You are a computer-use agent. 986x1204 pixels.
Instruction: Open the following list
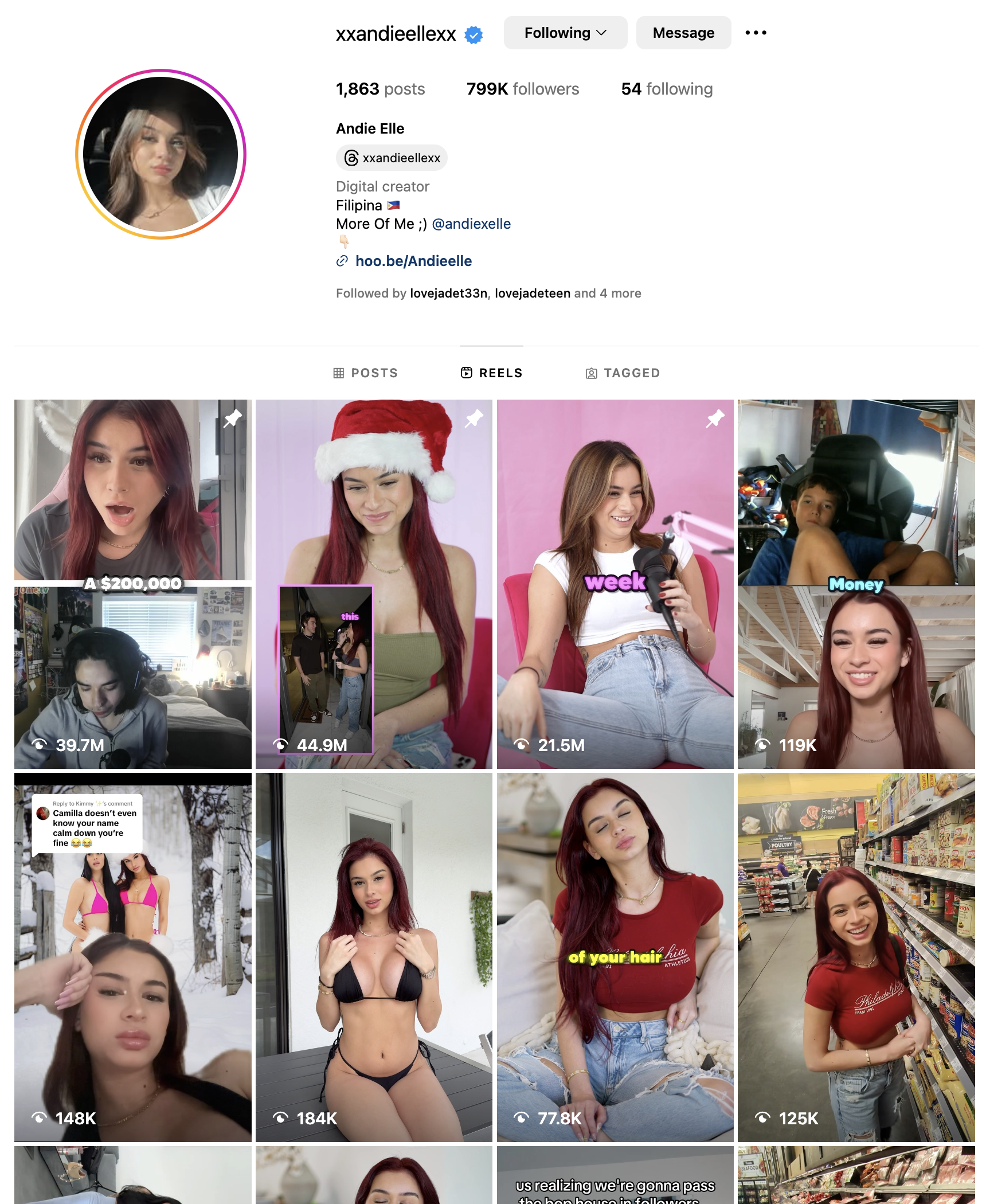point(667,89)
